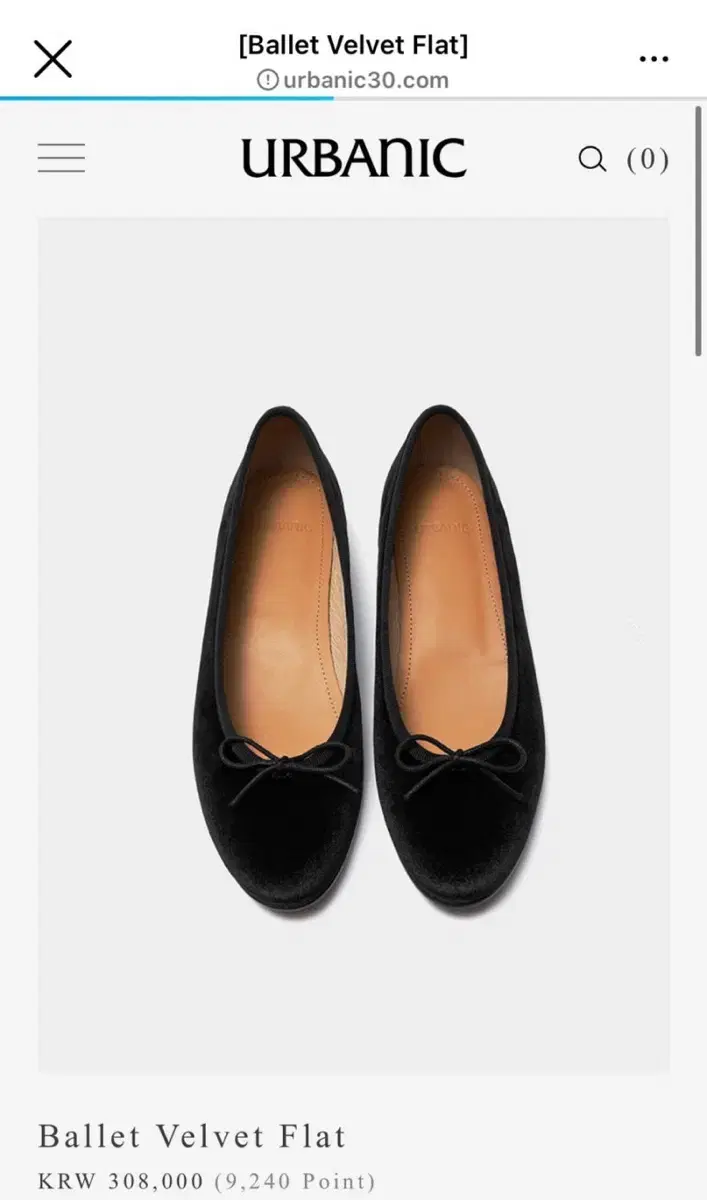This screenshot has width=707, height=1200.
Task: Close the in-app browser
Action: pos(53,59)
